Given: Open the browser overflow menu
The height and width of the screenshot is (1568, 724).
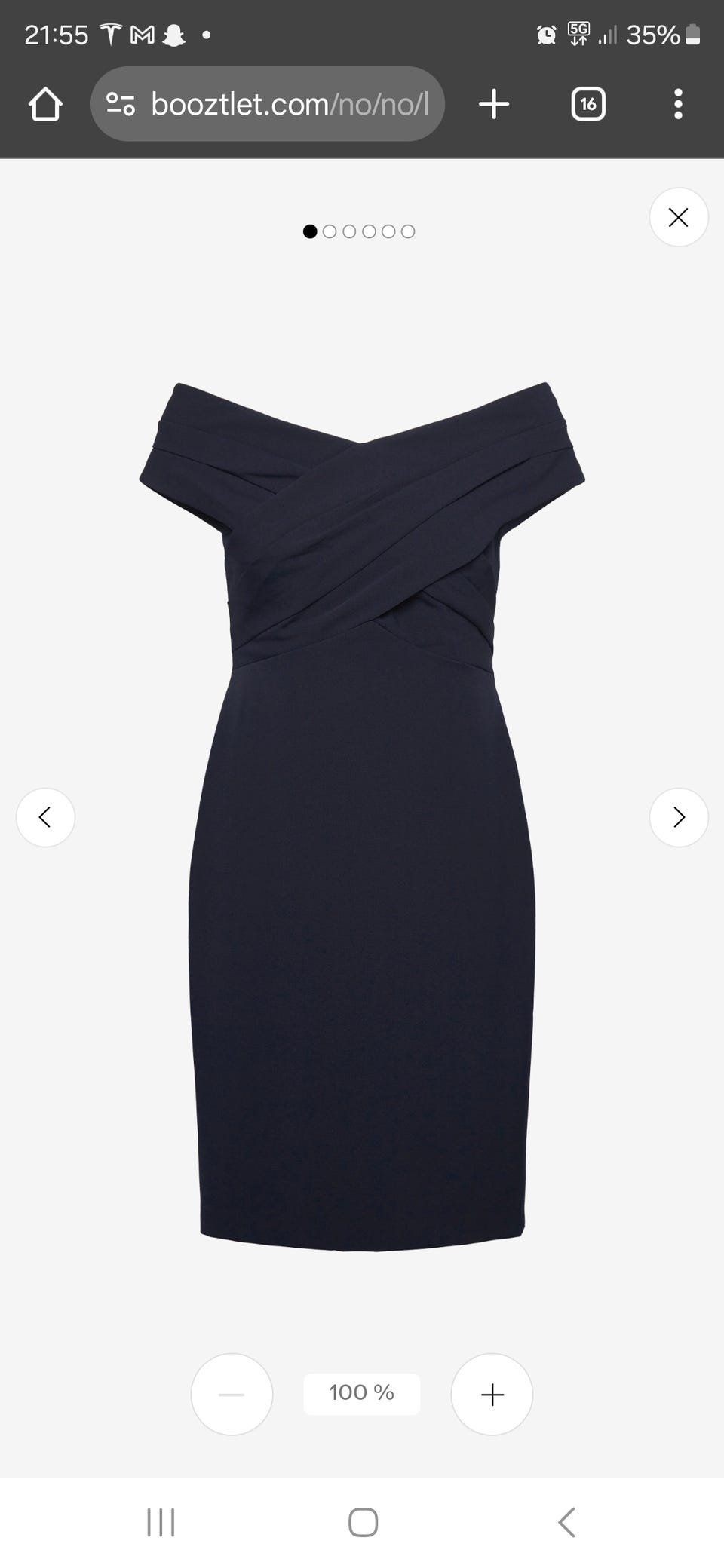Looking at the screenshot, I should (x=678, y=104).
